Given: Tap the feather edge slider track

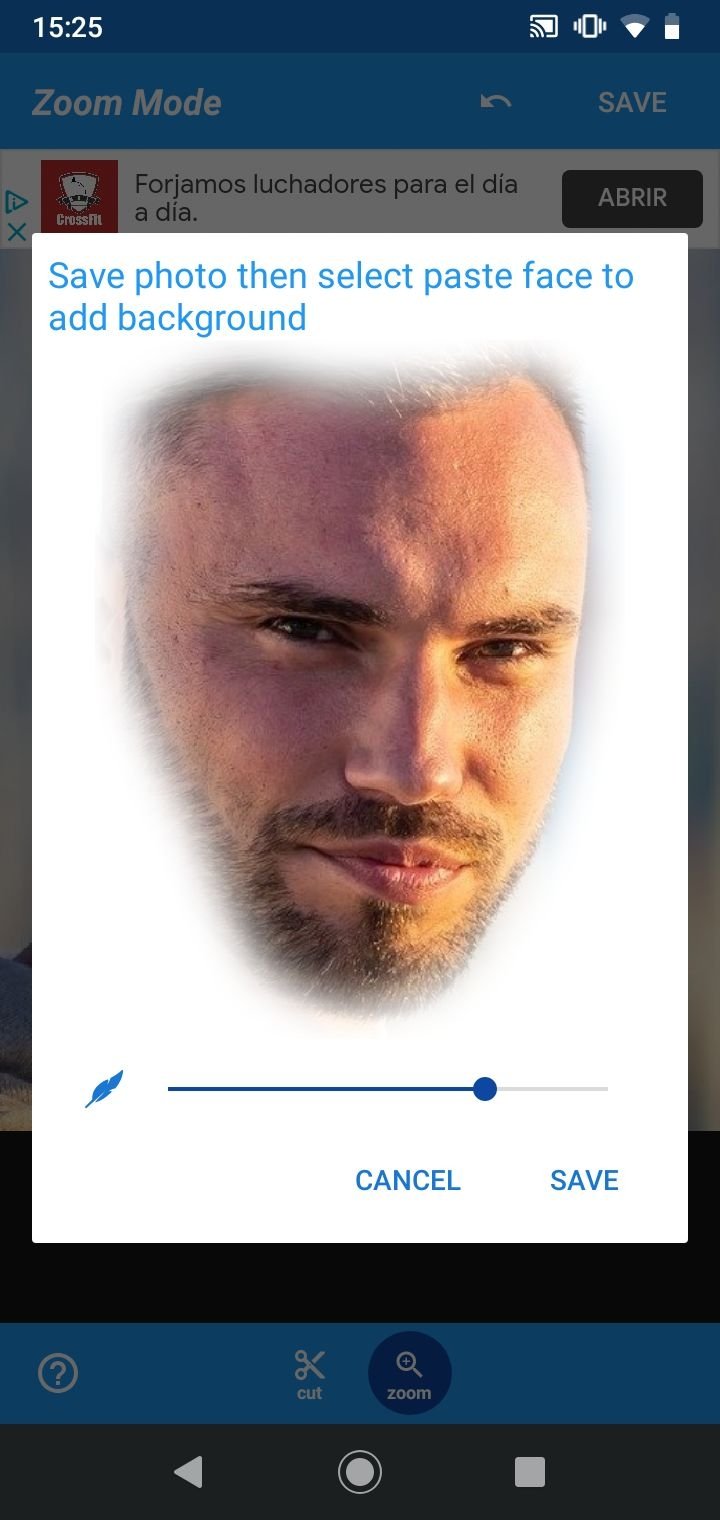Looking at the screenshot, I should (388, 1089).
